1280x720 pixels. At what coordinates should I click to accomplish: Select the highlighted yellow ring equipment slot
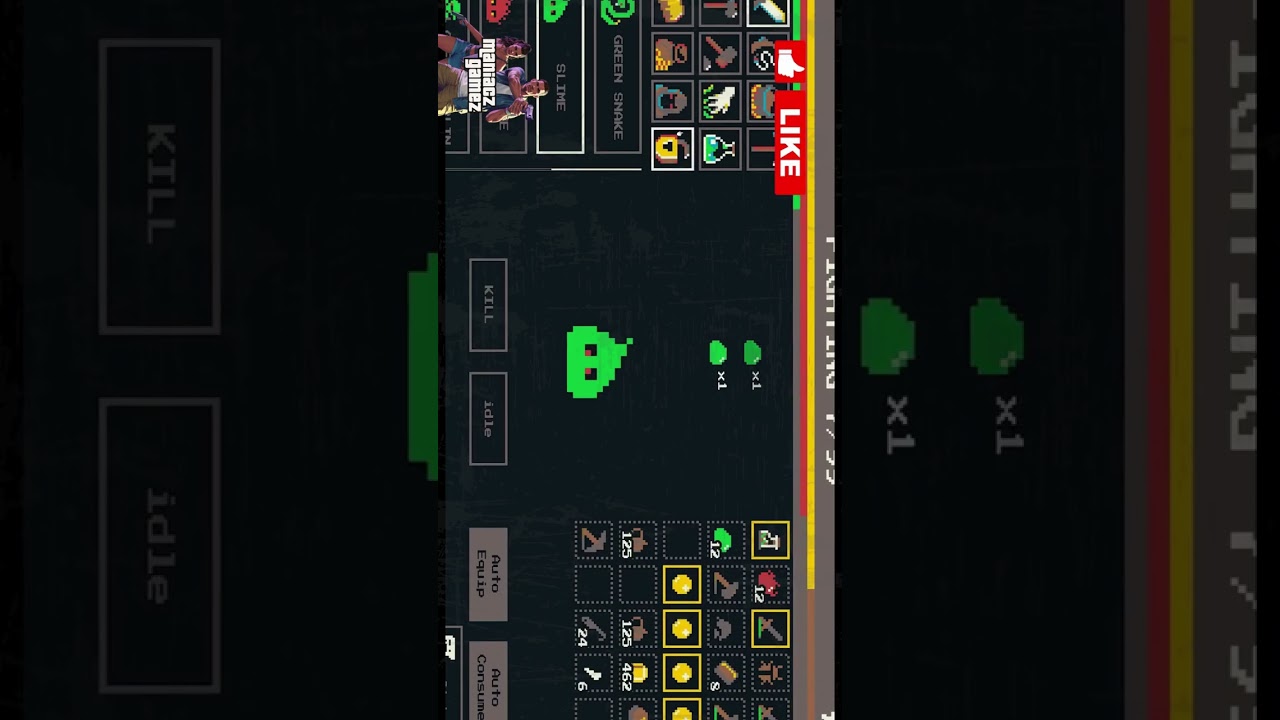[x=672, y=149]
